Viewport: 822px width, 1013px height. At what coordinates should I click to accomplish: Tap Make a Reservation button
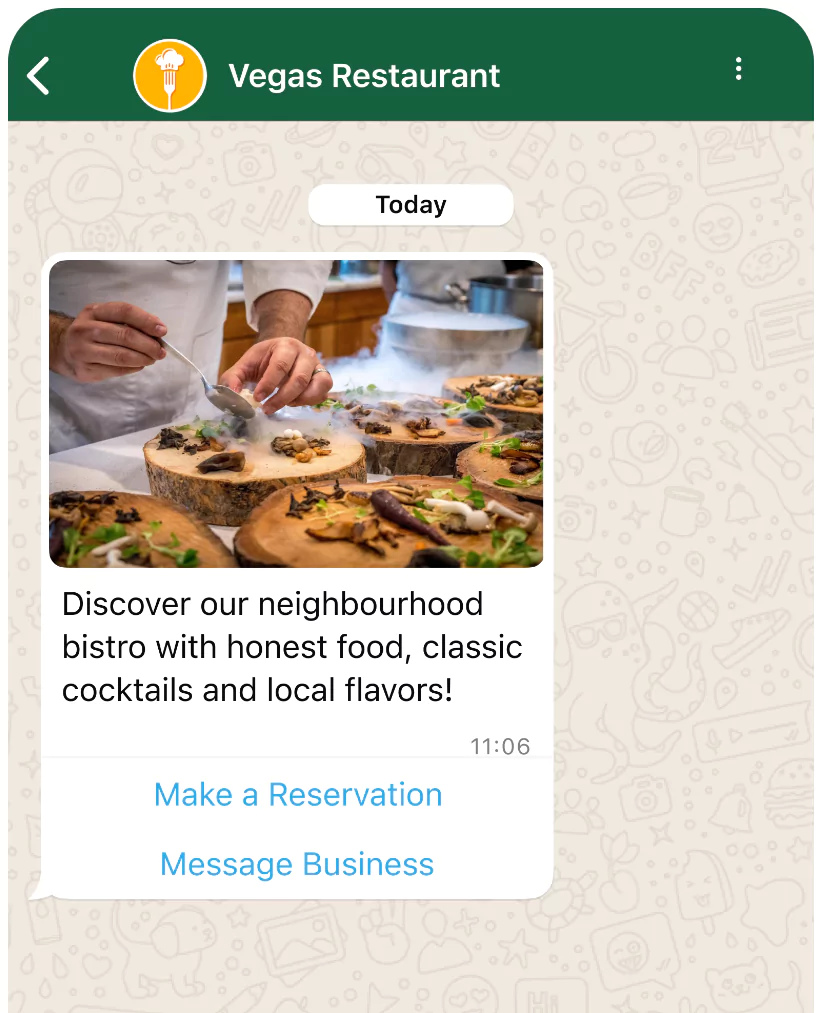[x=298, y=795]
